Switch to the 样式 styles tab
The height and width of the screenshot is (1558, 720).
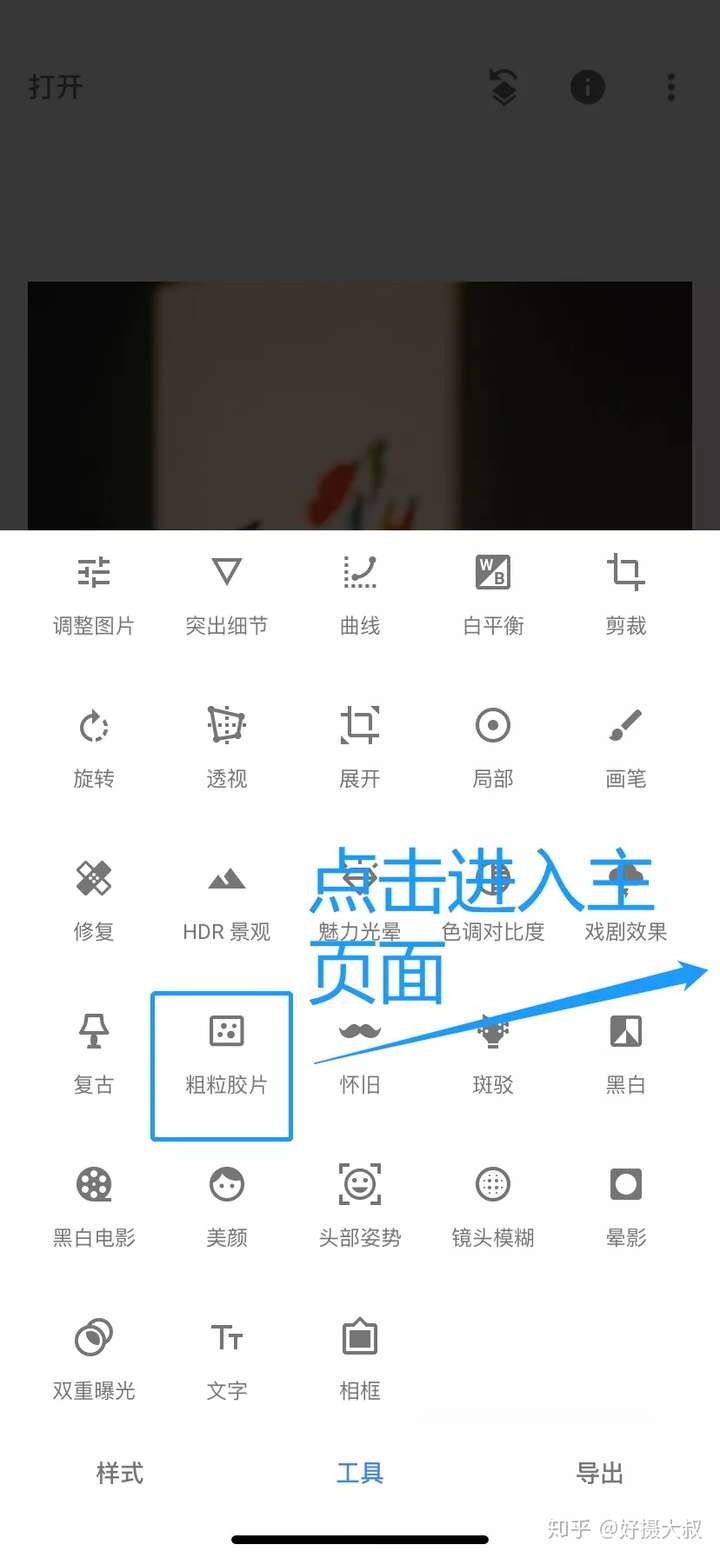coord(120,1473)
